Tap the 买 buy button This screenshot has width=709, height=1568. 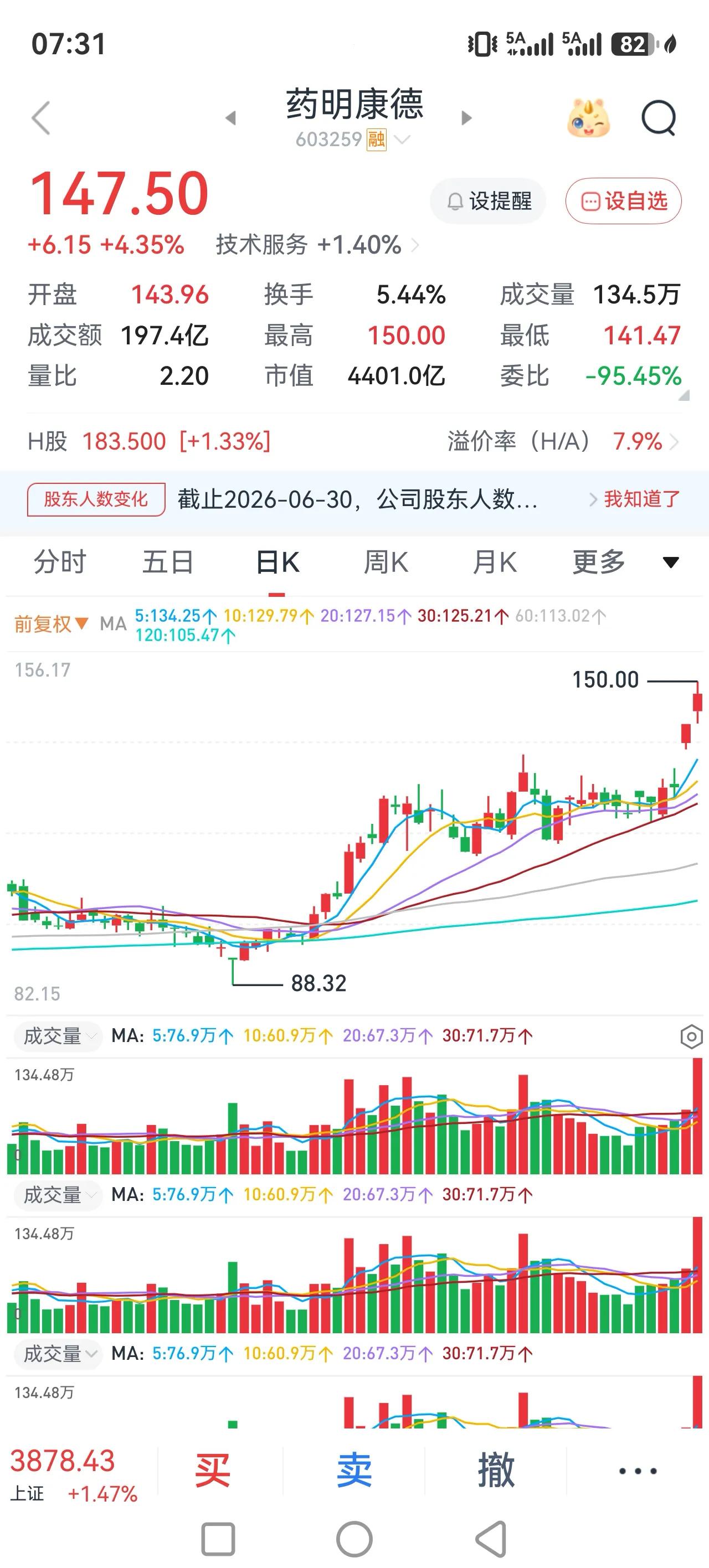pos(213,1471)
